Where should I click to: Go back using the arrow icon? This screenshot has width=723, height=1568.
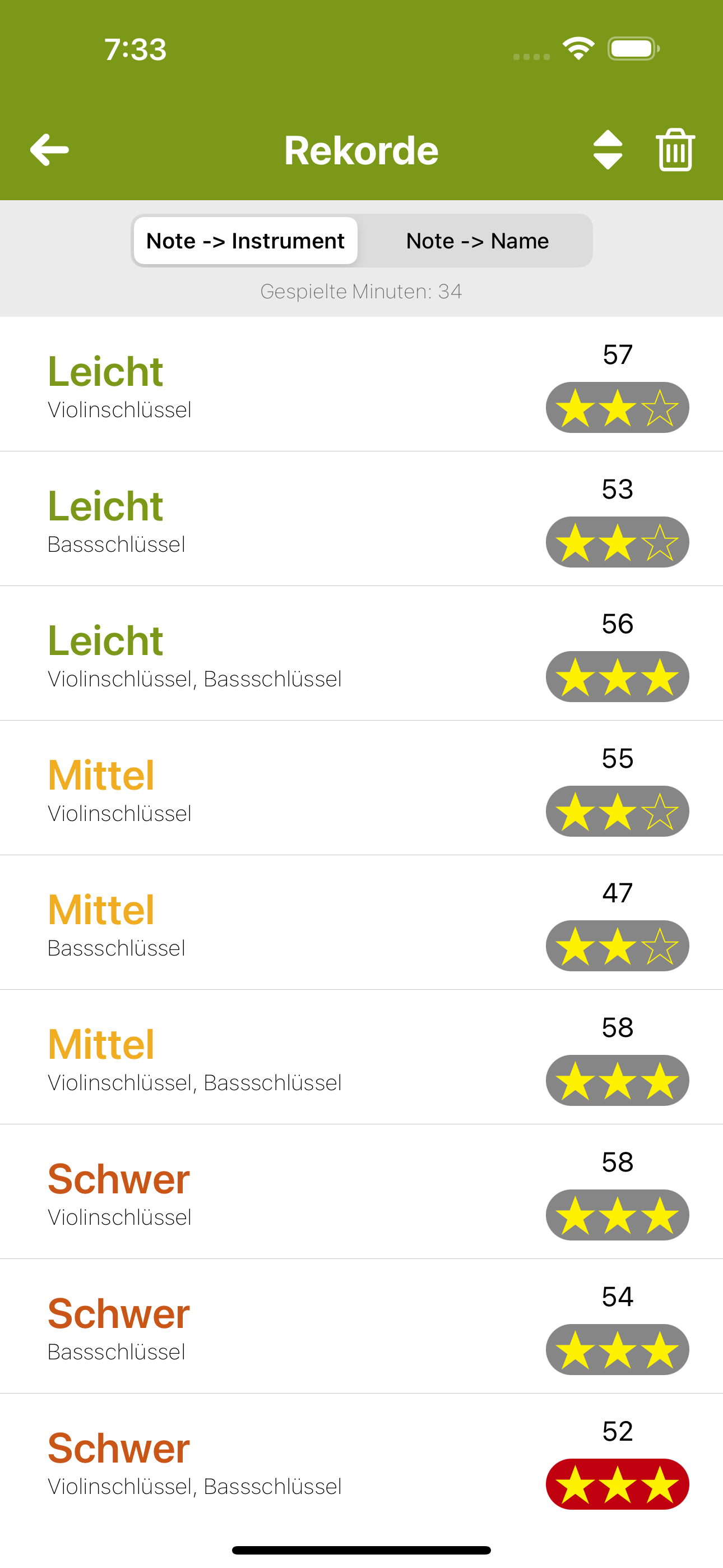(x=49, y=150)
